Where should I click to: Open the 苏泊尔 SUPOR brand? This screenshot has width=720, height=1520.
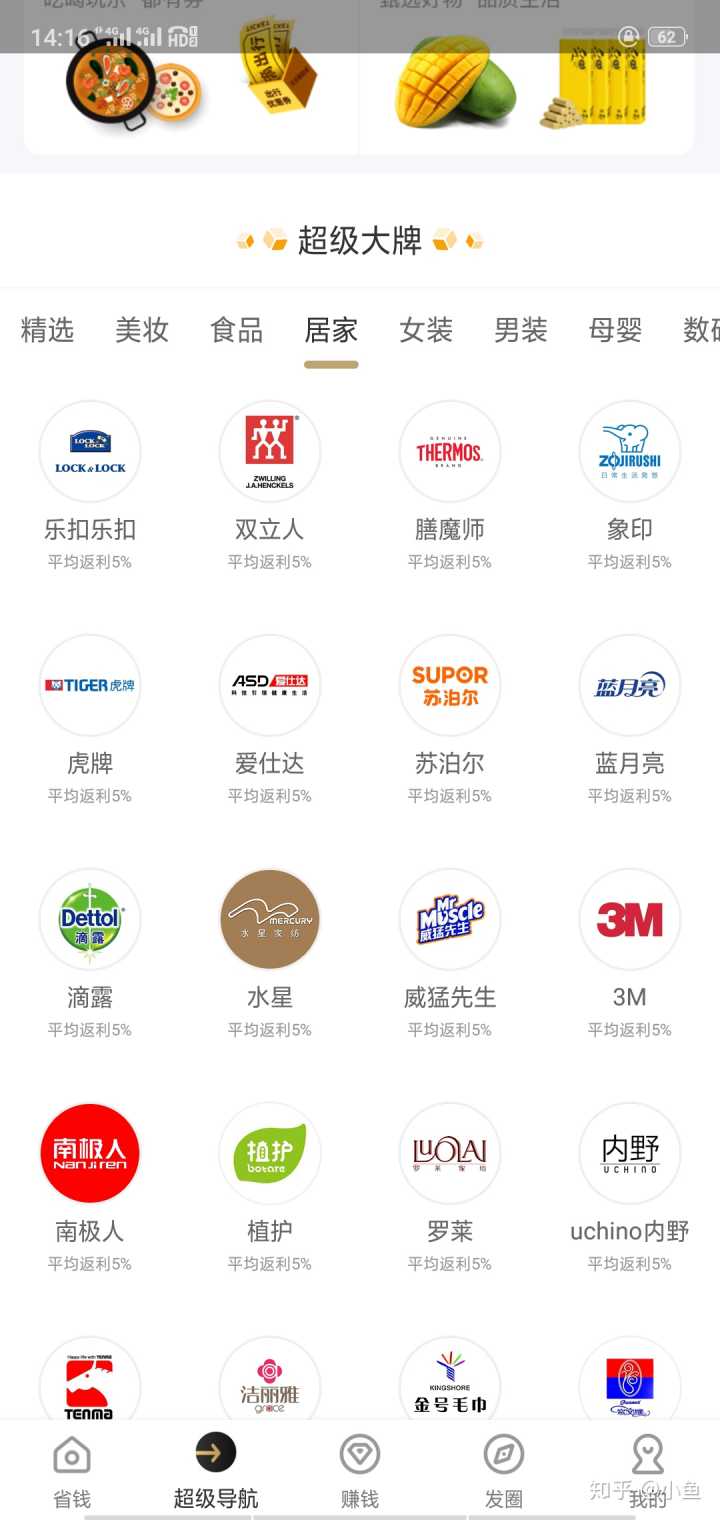(450, 687)
